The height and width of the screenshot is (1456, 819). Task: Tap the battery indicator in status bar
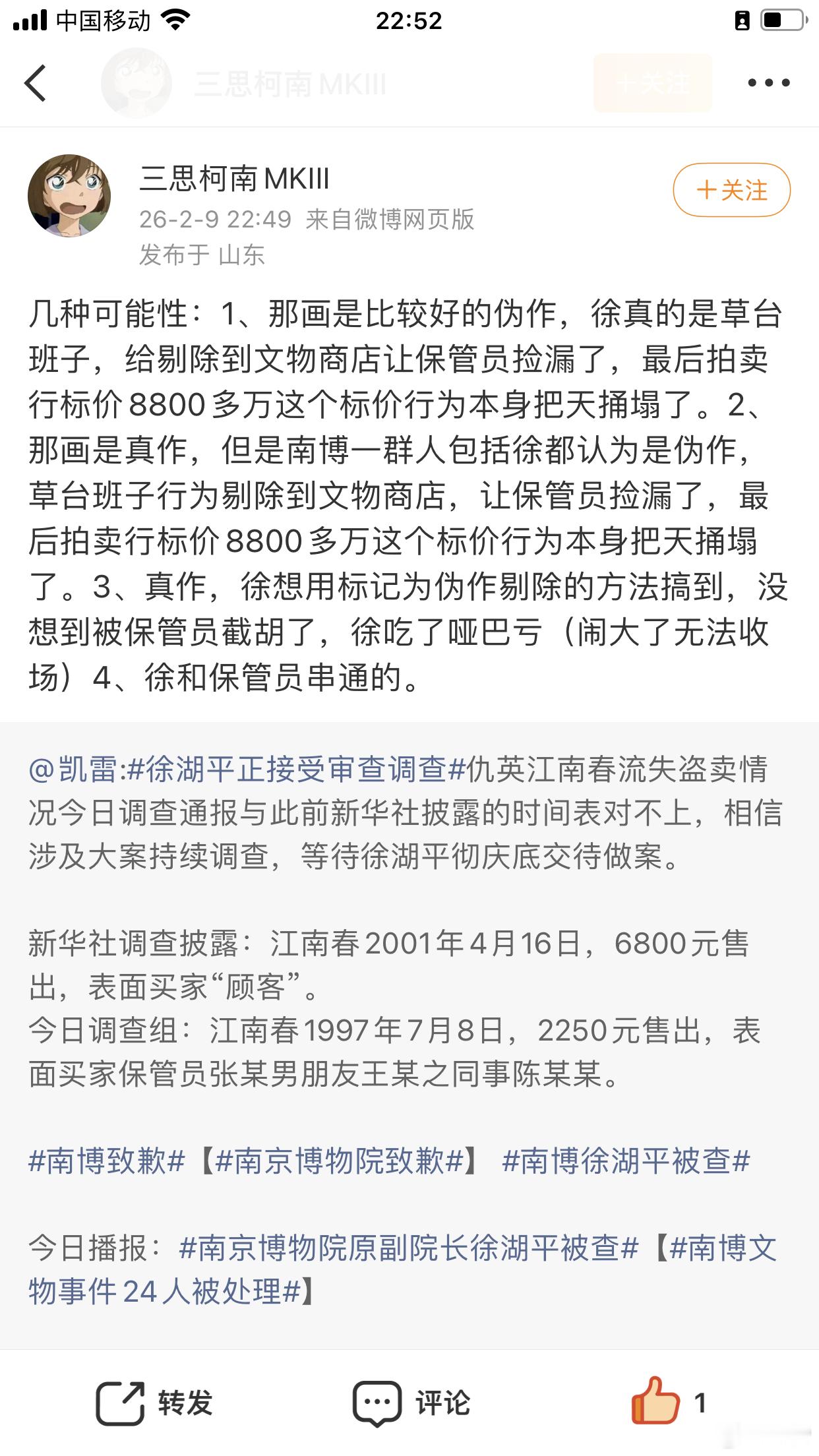click(781, 20)
